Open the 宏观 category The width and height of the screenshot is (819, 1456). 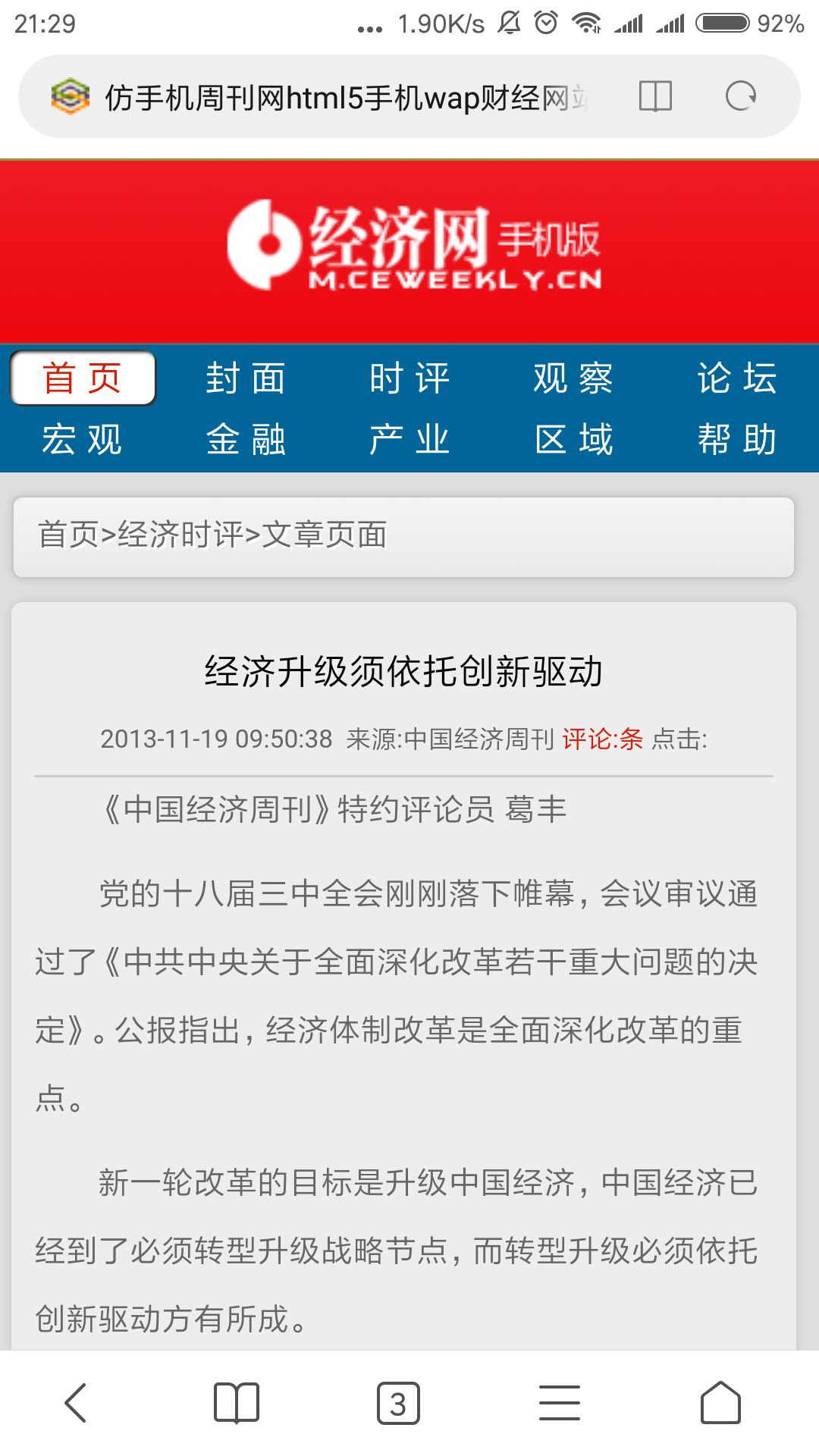[82, 439]
